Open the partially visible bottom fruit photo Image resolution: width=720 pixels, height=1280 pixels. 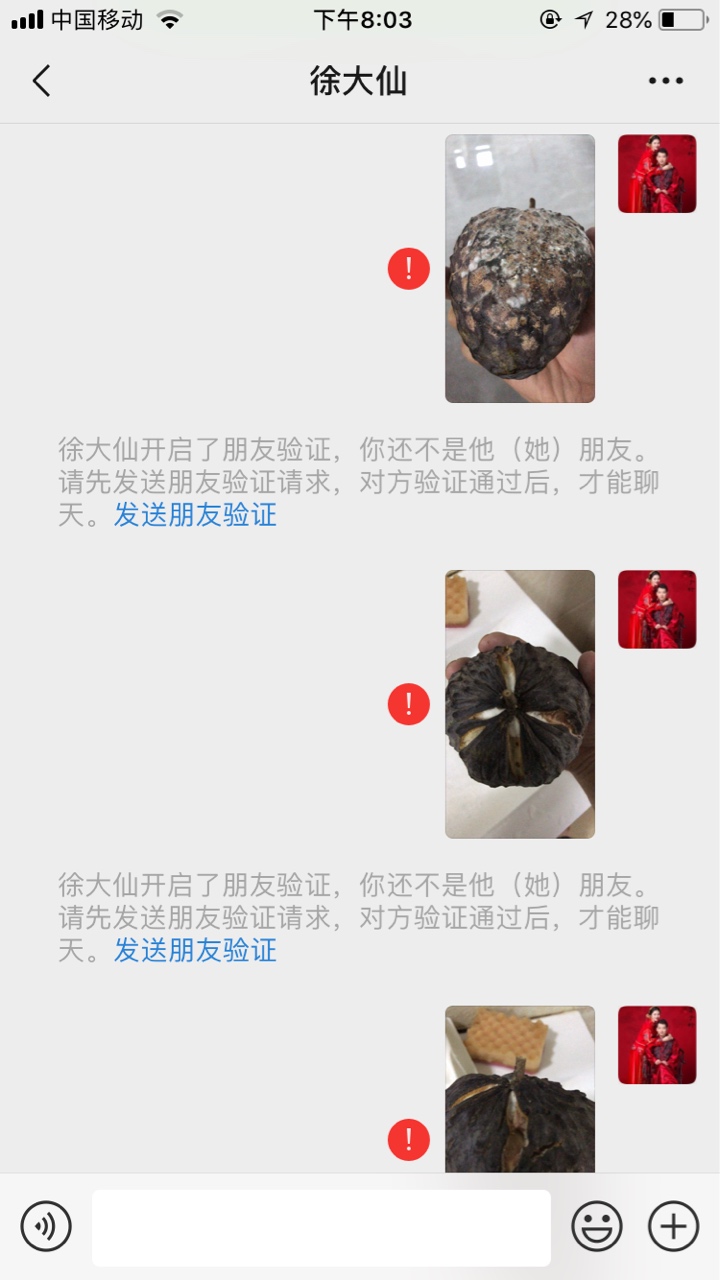click(520, 1089)
